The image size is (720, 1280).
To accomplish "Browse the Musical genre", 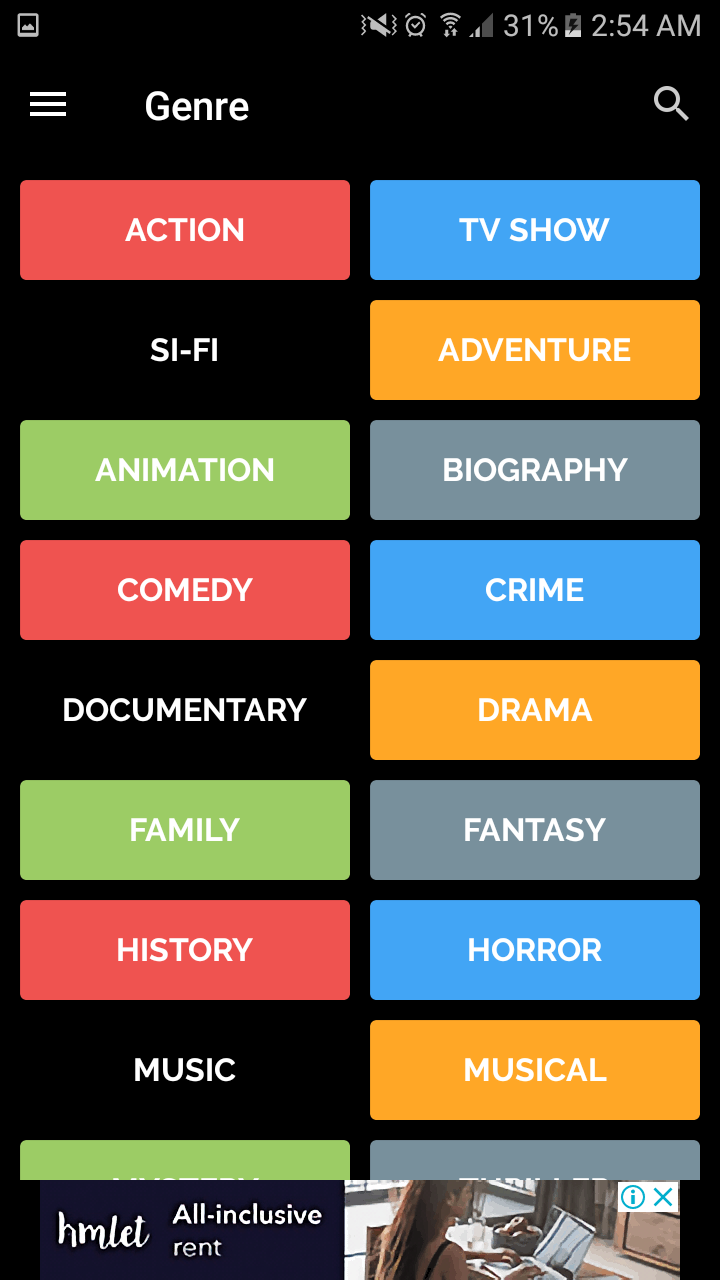I will coord(535,1070).
